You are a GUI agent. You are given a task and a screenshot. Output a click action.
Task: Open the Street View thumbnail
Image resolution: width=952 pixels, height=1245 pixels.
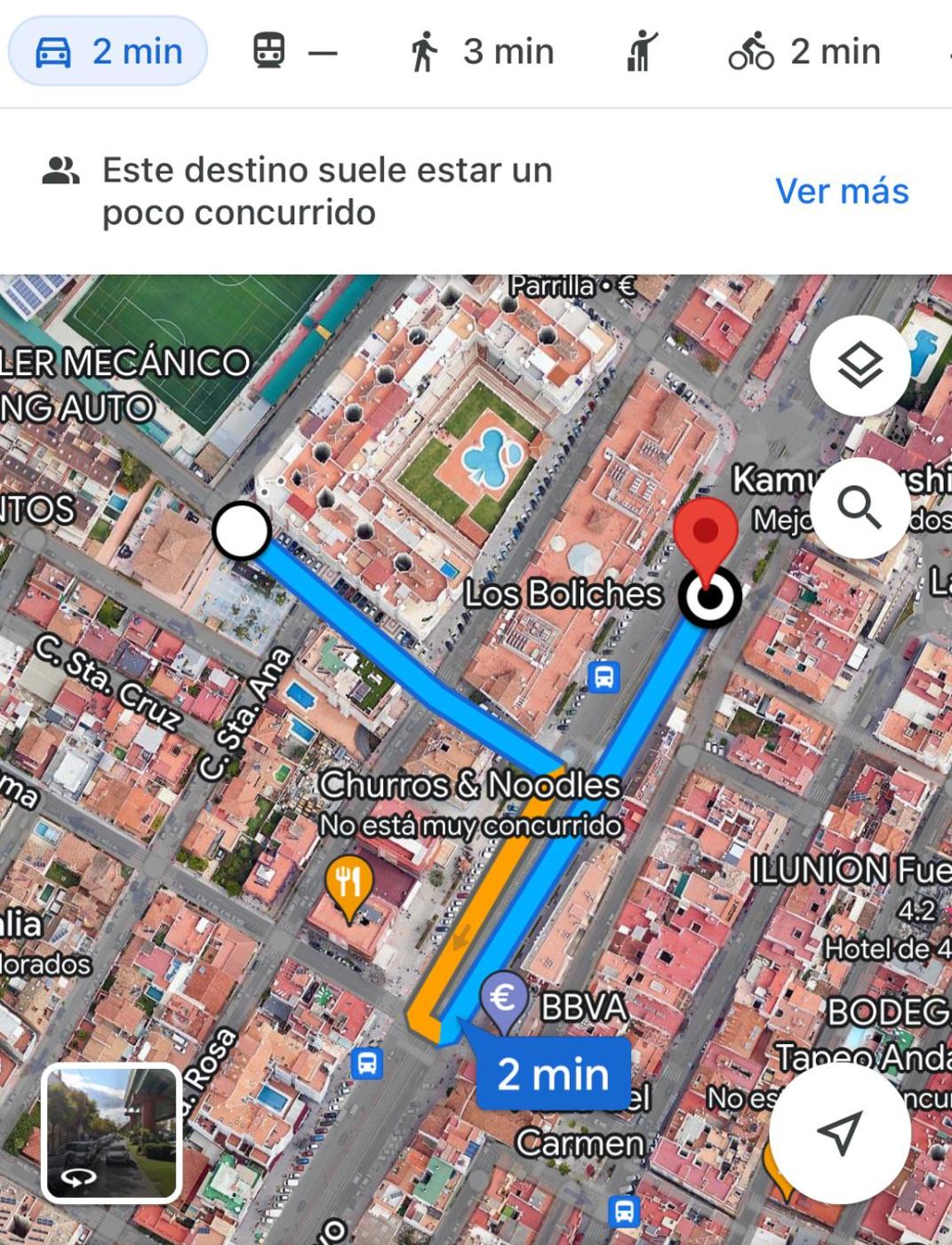(112, 1134)
